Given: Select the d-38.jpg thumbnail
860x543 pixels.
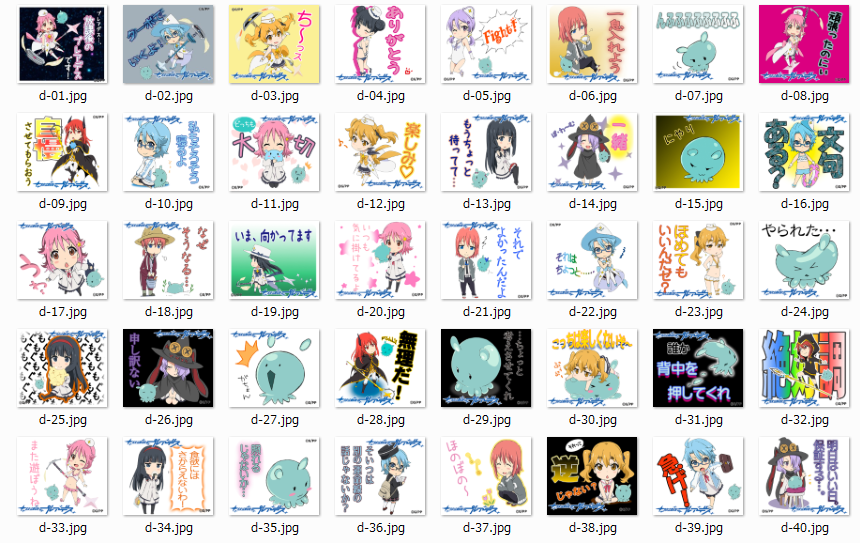Looking at the screenshot, I should tap(592, 476).
